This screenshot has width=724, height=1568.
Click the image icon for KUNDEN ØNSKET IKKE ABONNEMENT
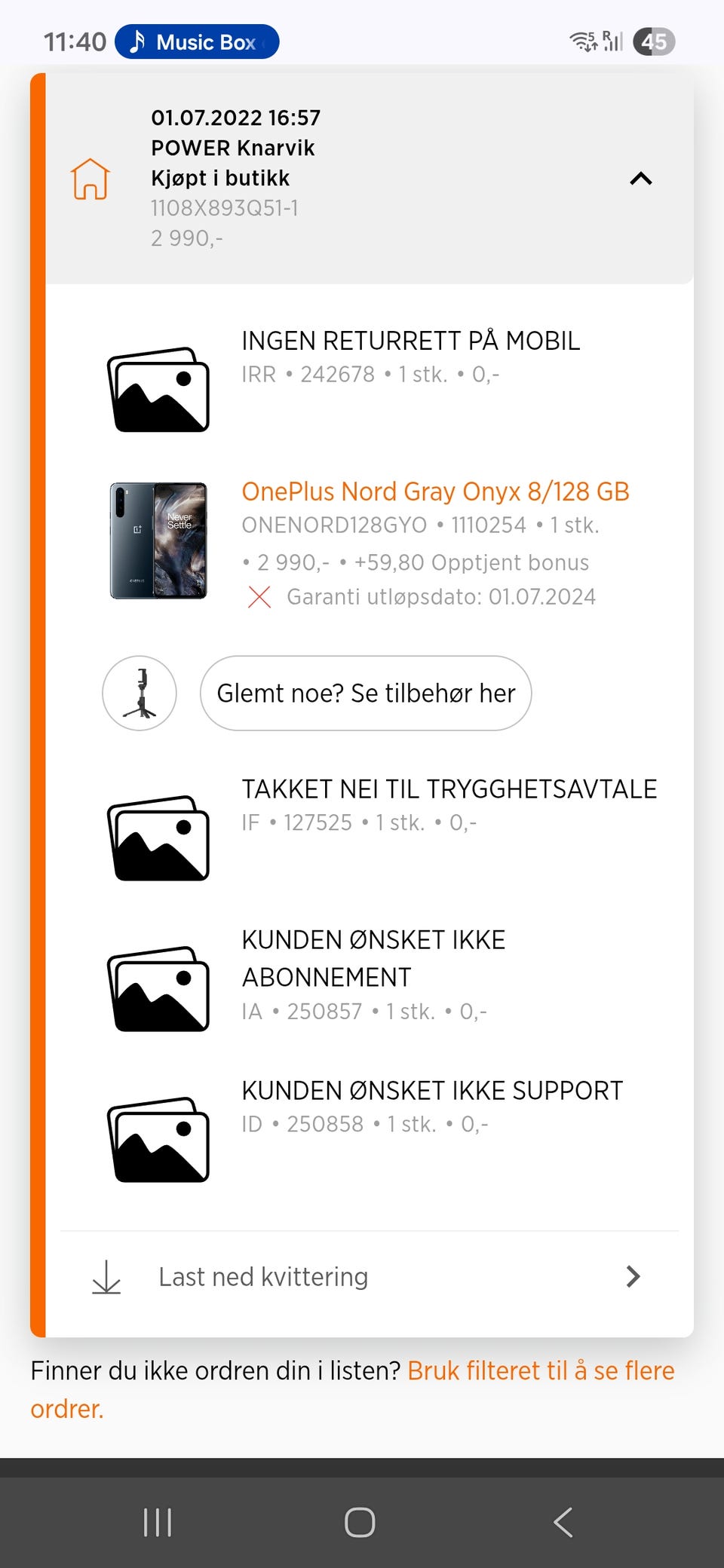click(158, 988)
